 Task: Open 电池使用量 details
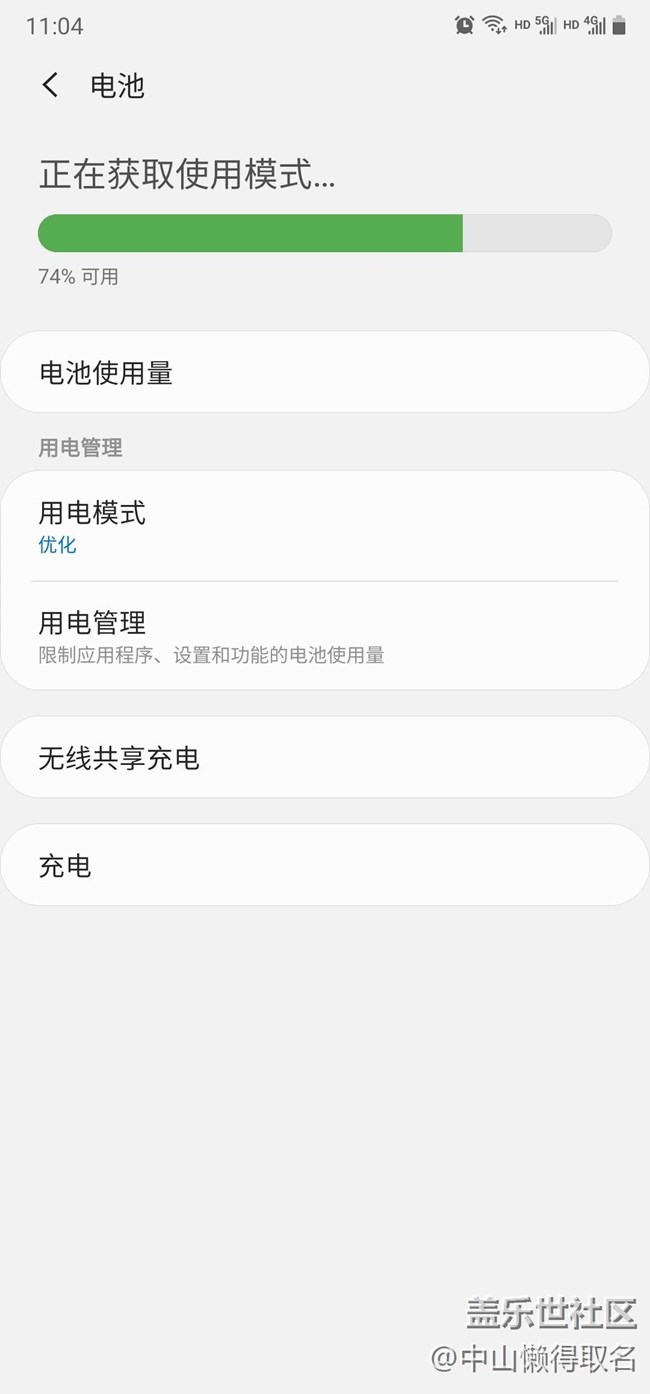[x=325, y=372]
